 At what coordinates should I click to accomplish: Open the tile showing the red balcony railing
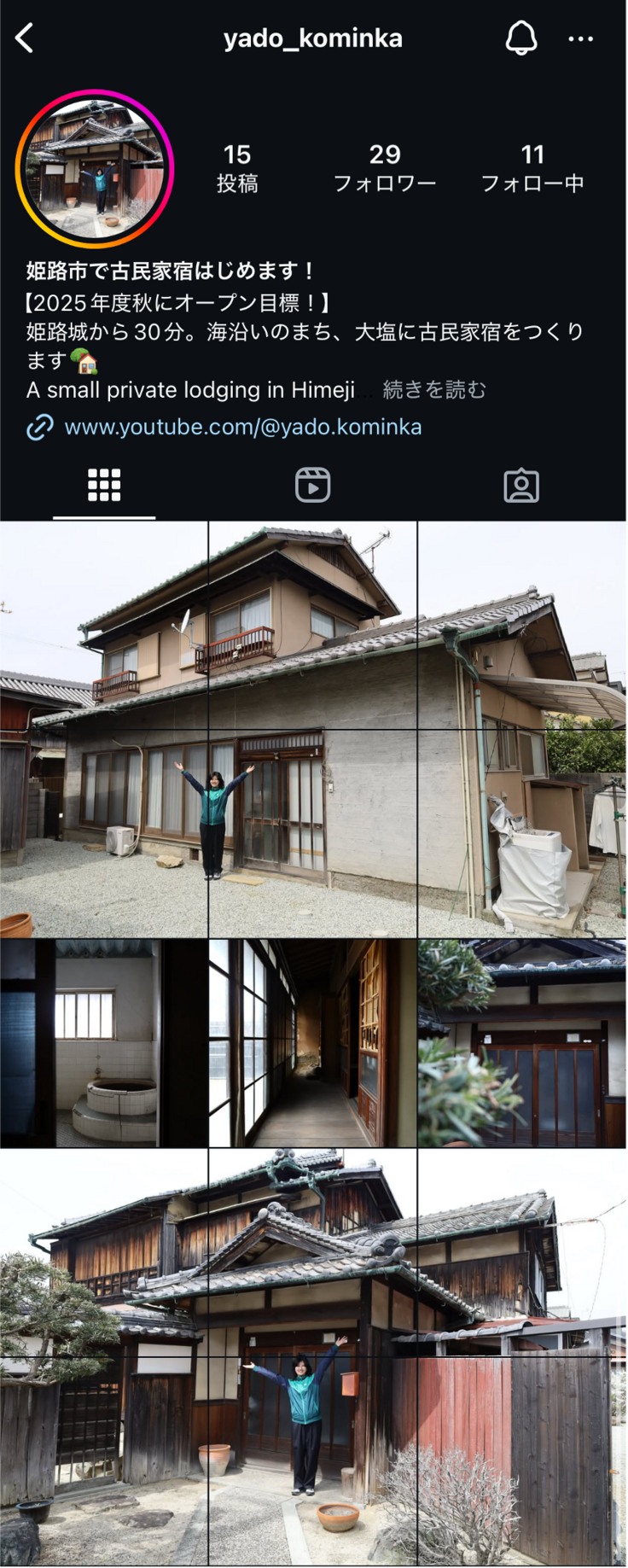(x=312, y=625)
